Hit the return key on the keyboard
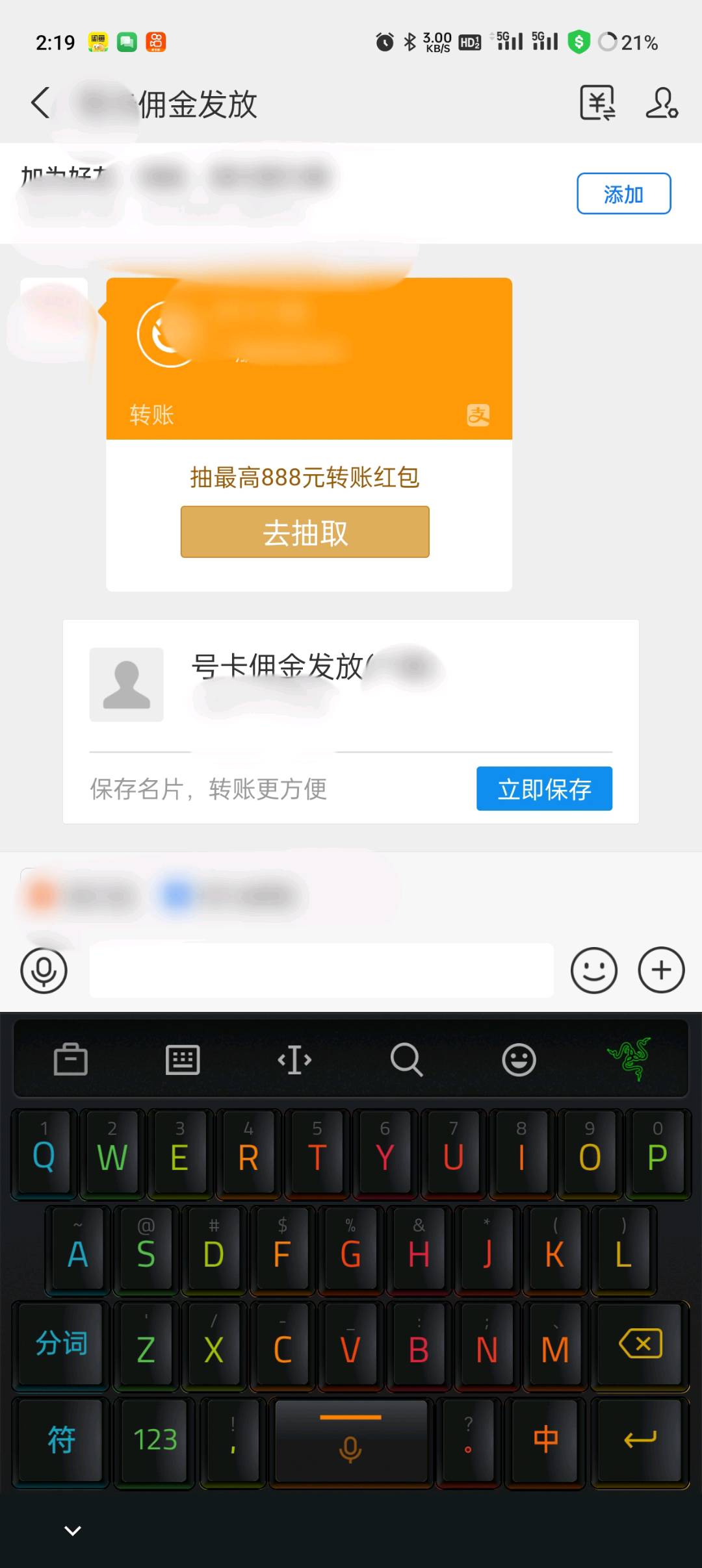This screenshot has width=702, height=1568. (640, 1440)
